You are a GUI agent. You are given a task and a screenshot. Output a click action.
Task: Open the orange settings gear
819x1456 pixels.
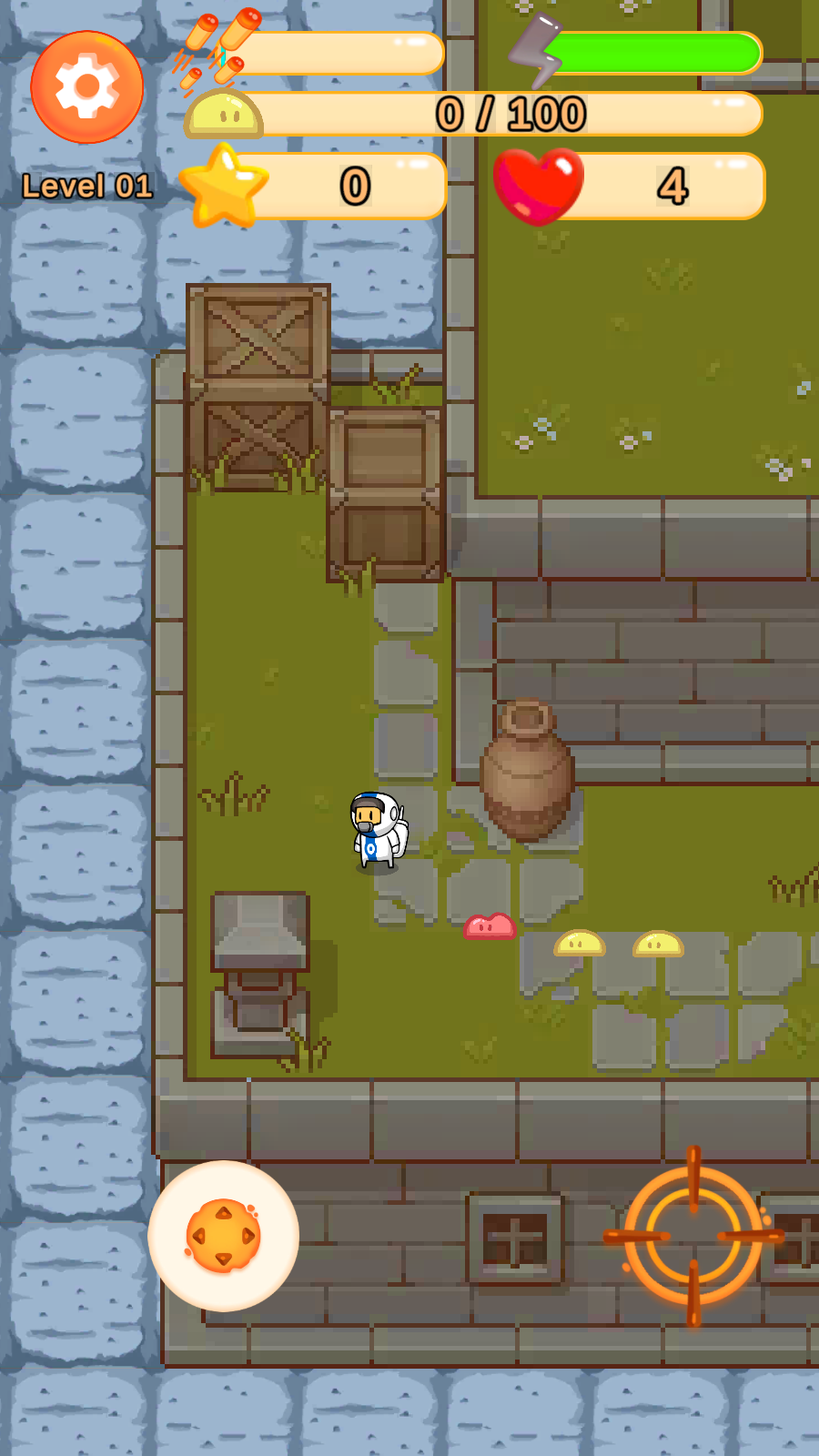(x=87, y=87)
